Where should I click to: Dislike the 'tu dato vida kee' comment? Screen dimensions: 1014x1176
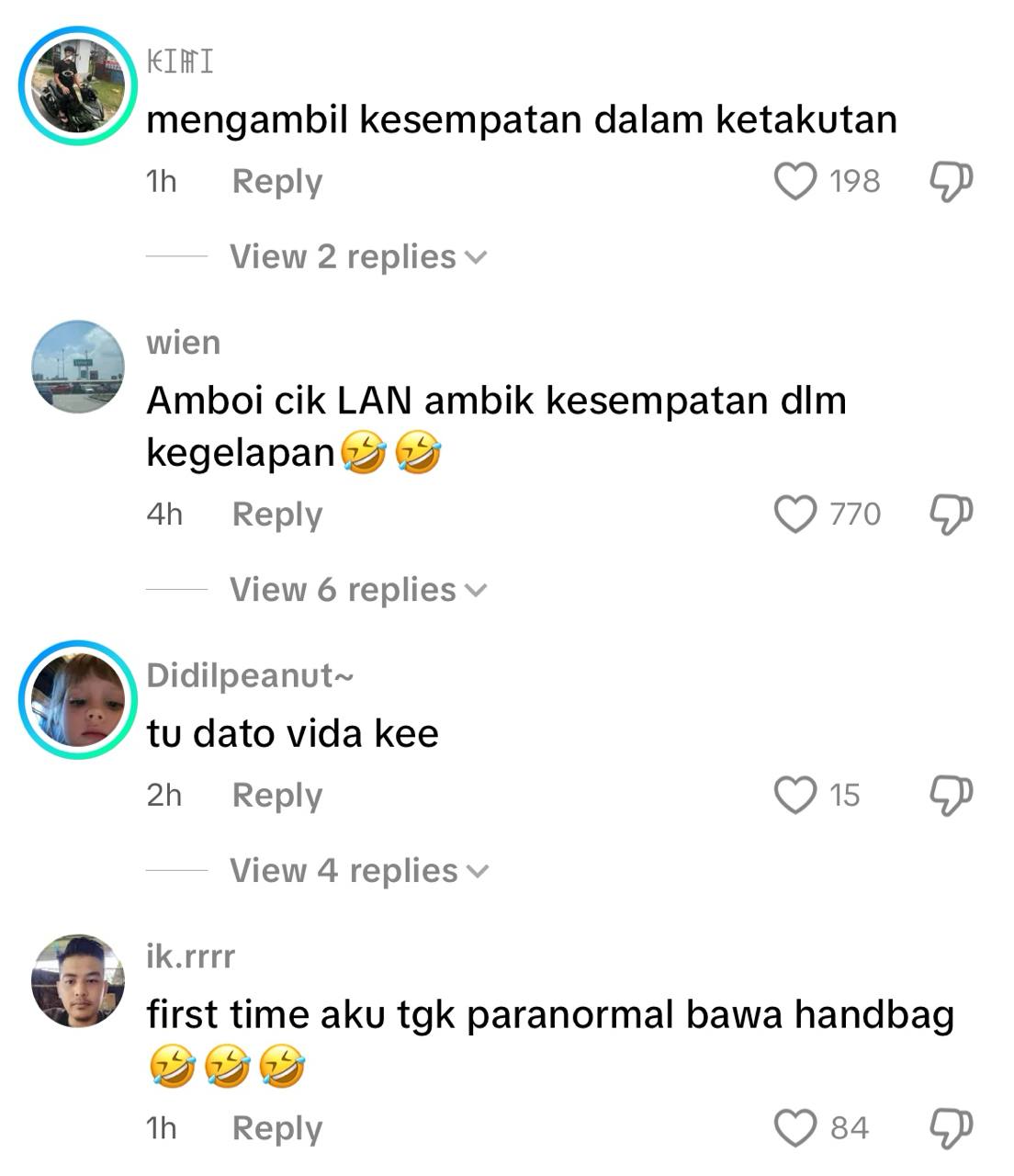[x=951, y=795]
